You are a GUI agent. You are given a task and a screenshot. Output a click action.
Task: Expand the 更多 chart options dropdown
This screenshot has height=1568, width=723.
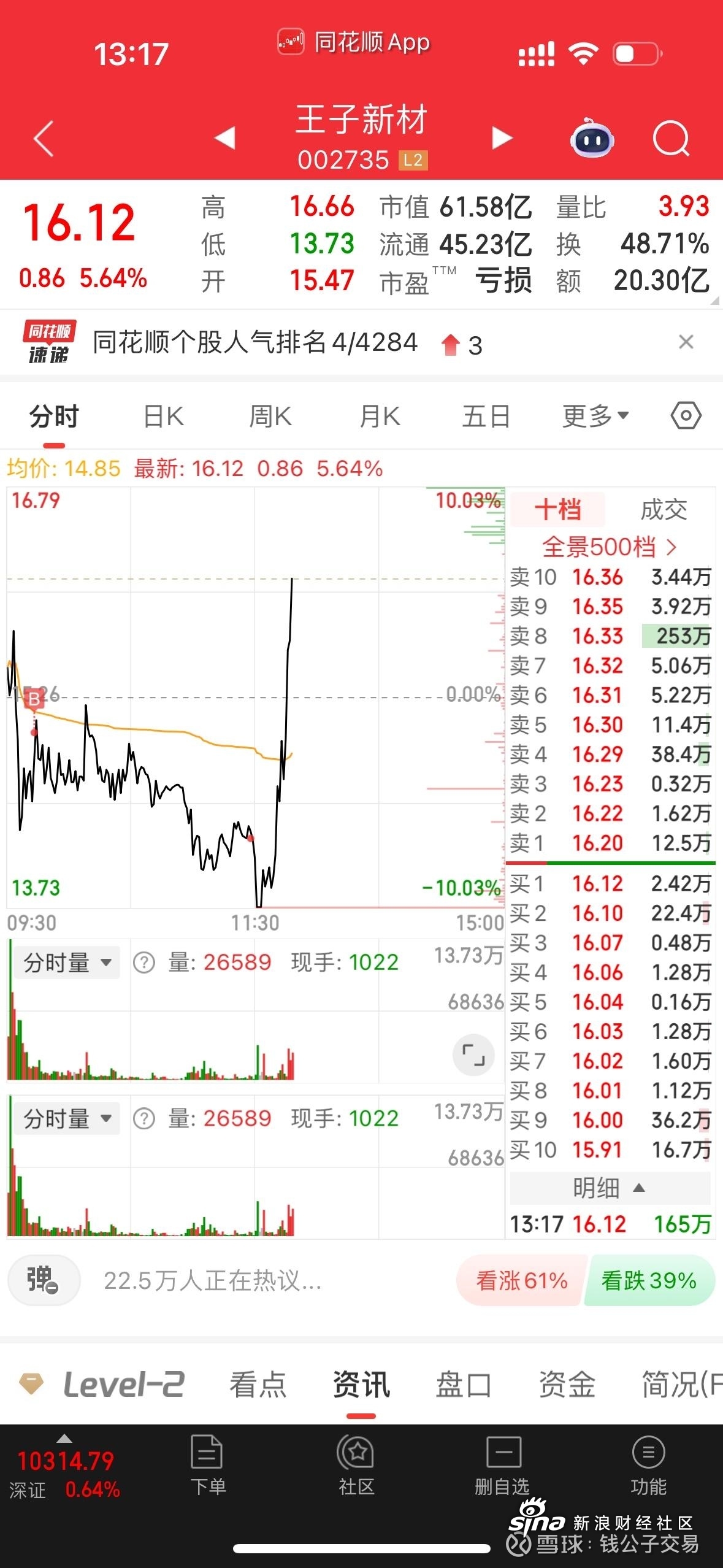point(595,417)
